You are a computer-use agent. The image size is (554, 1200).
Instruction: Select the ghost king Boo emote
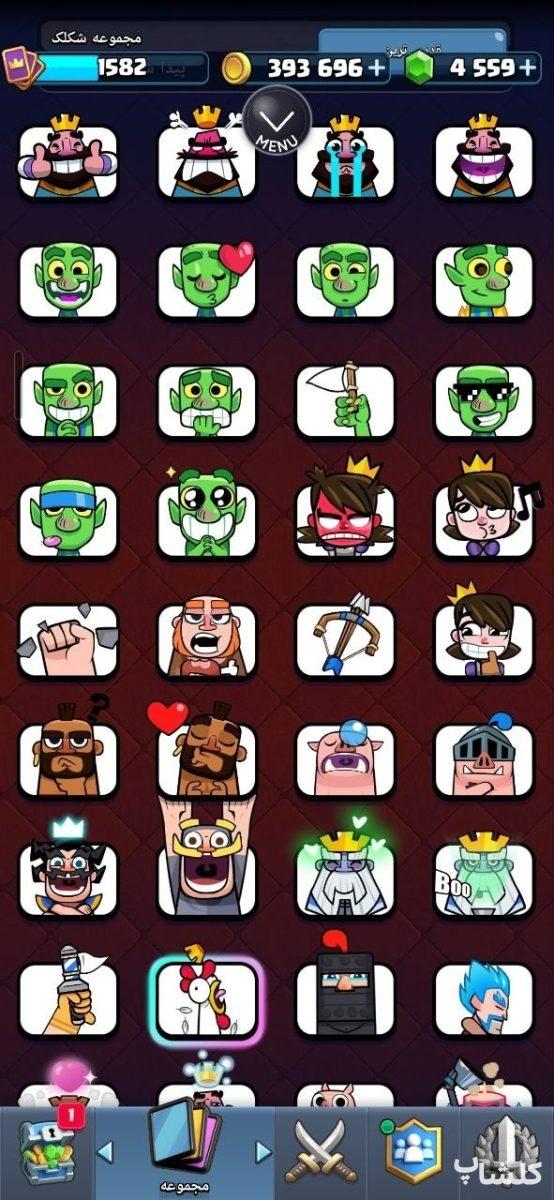pos(483,872)
